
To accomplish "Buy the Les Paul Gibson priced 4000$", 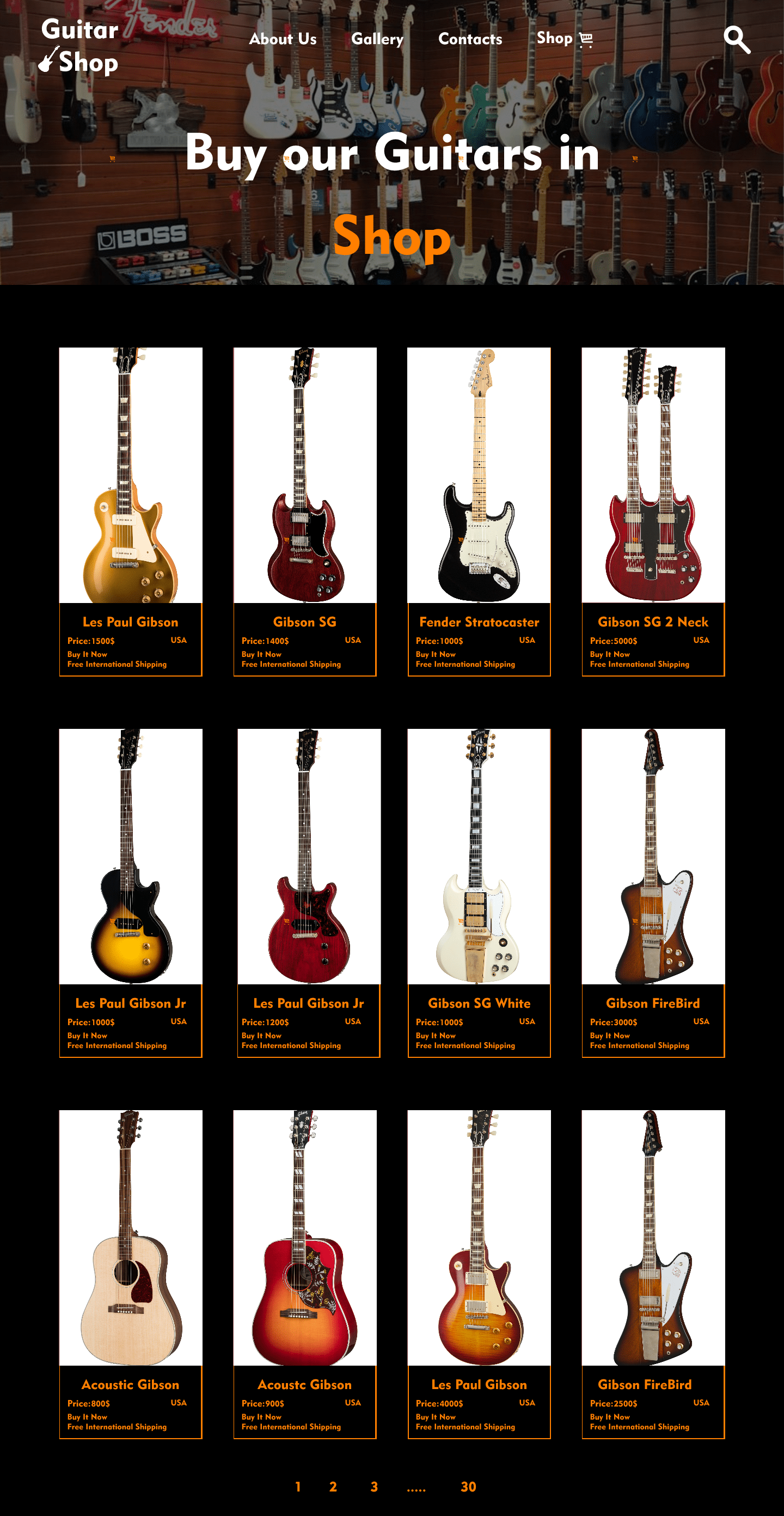I will tap(435, 1416).
